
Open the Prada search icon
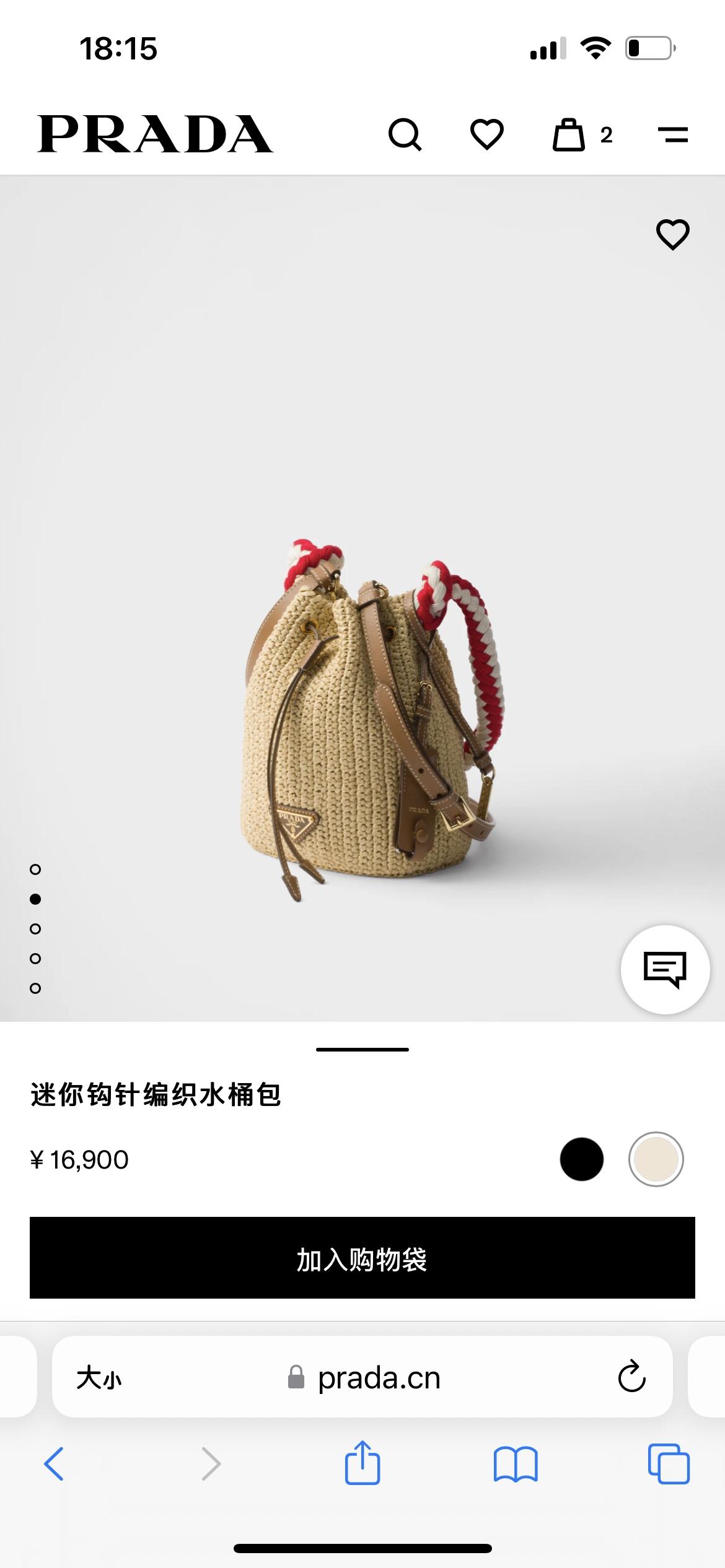point(405,134)
